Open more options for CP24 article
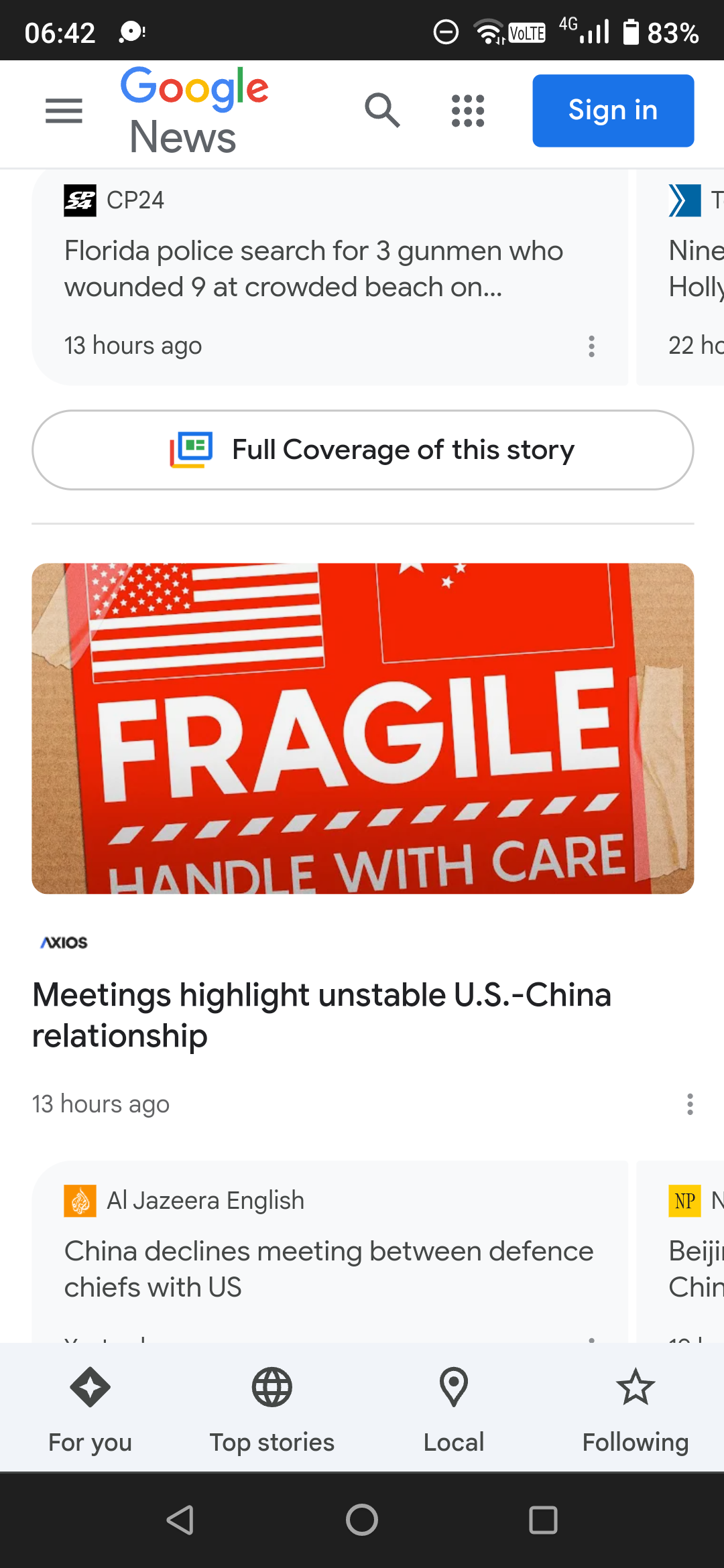Screen dimensions: 724x1568 (591, 346)
